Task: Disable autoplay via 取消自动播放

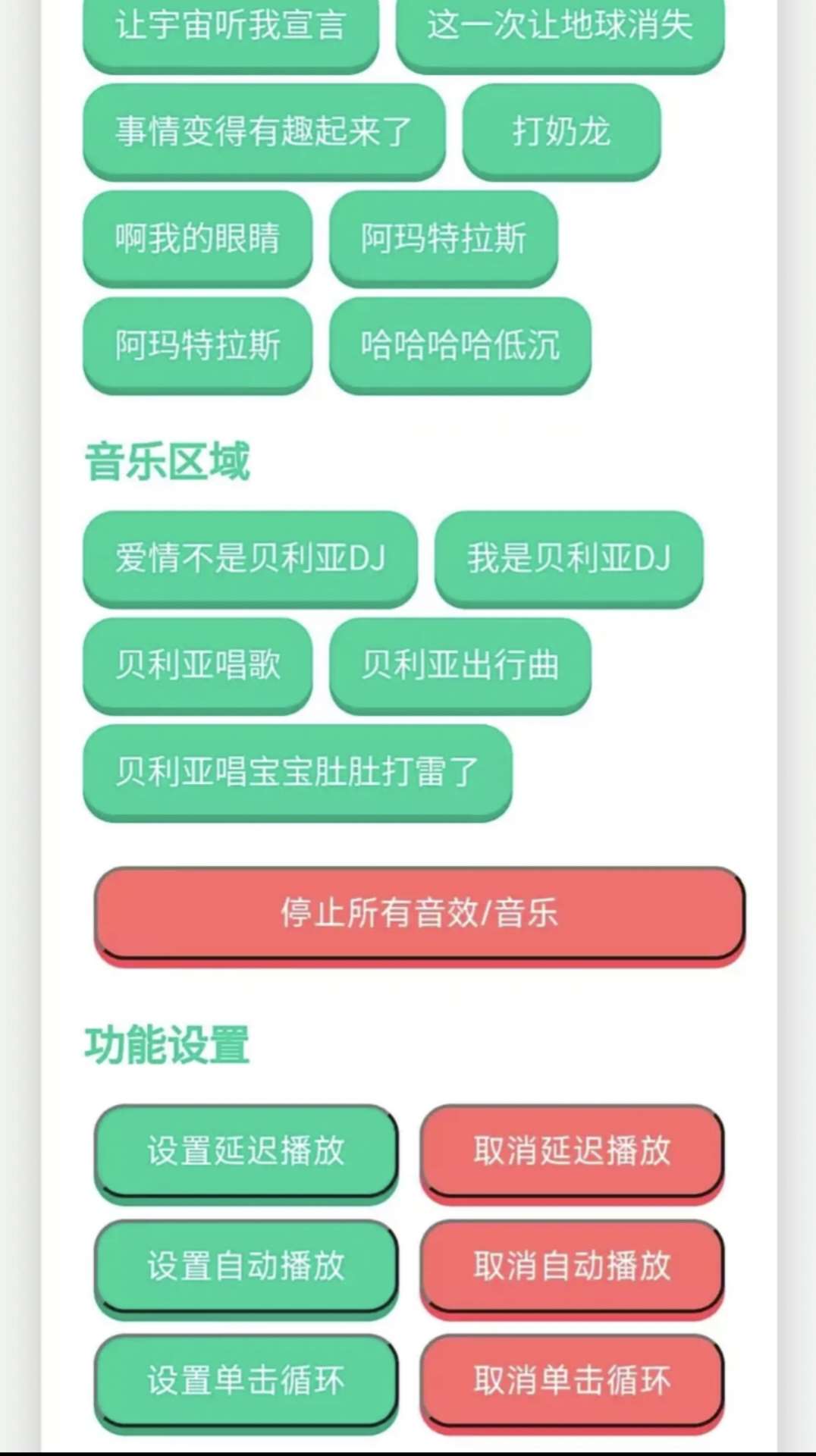Action: pos(573,1266)
